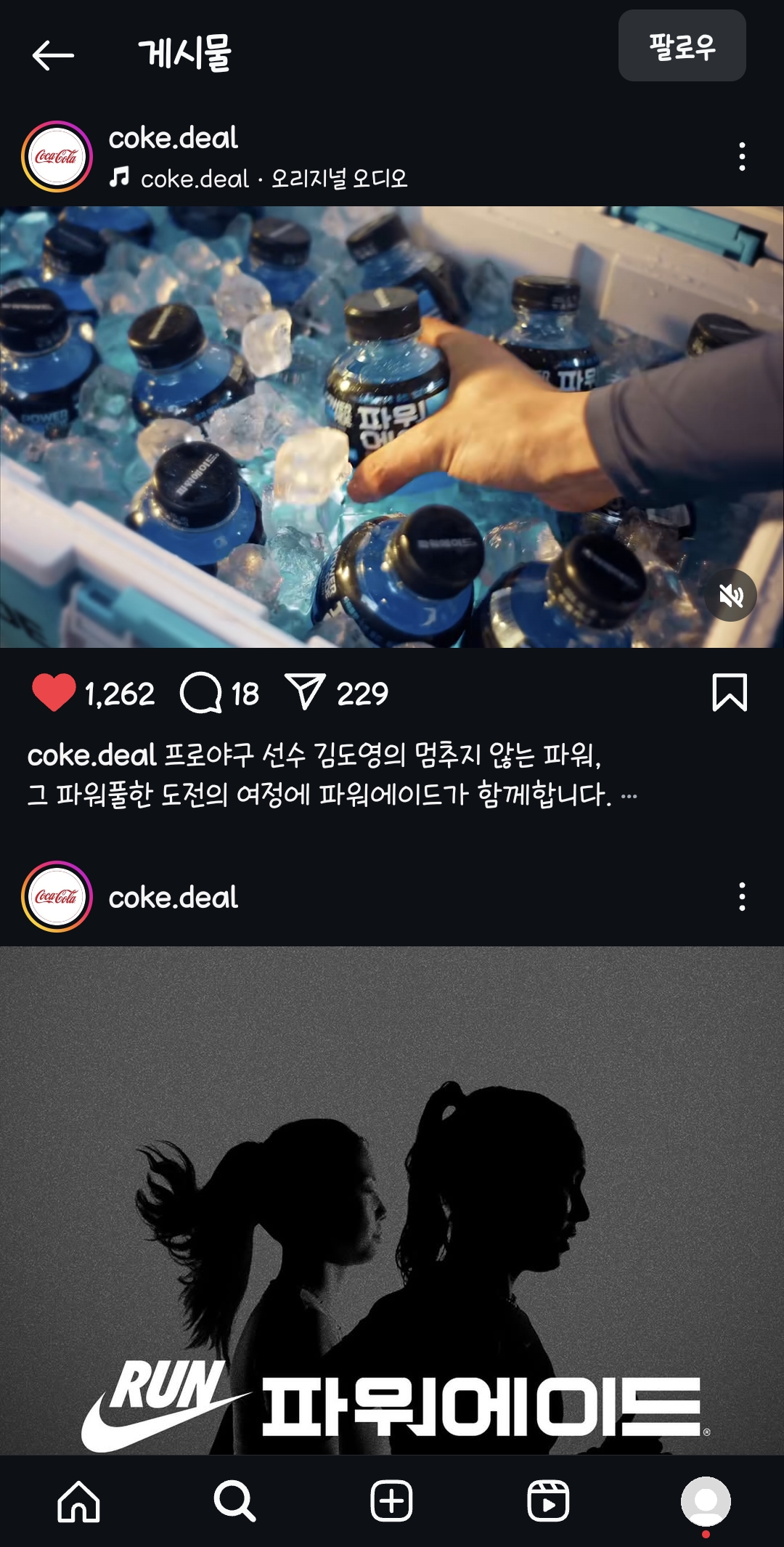Viewport: 784px width, 1547px height.
Task: Go to the Home feed tab
Action: (78, 1501)
